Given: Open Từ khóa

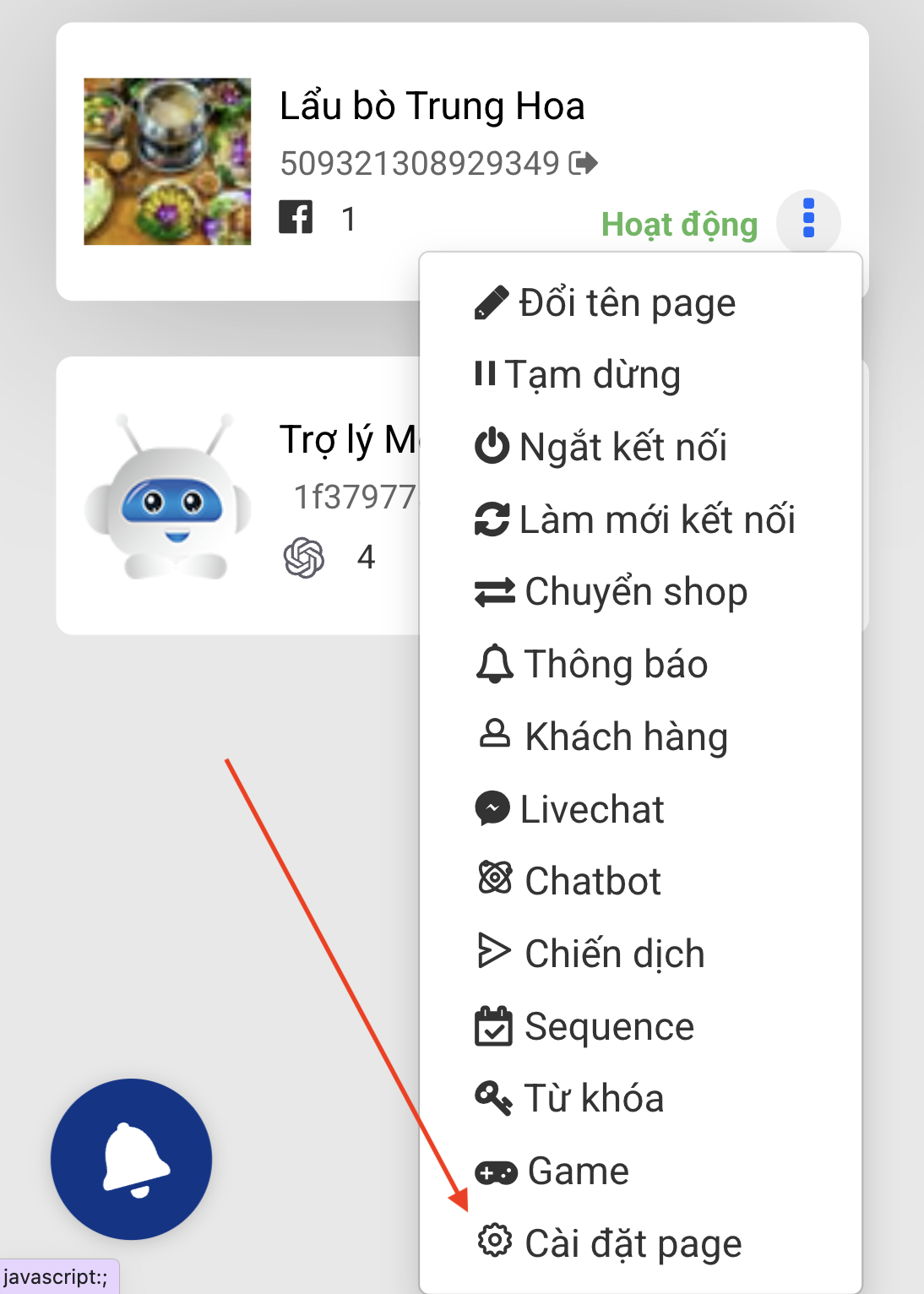Looking at the screenshot, I should pos(593,1098).
